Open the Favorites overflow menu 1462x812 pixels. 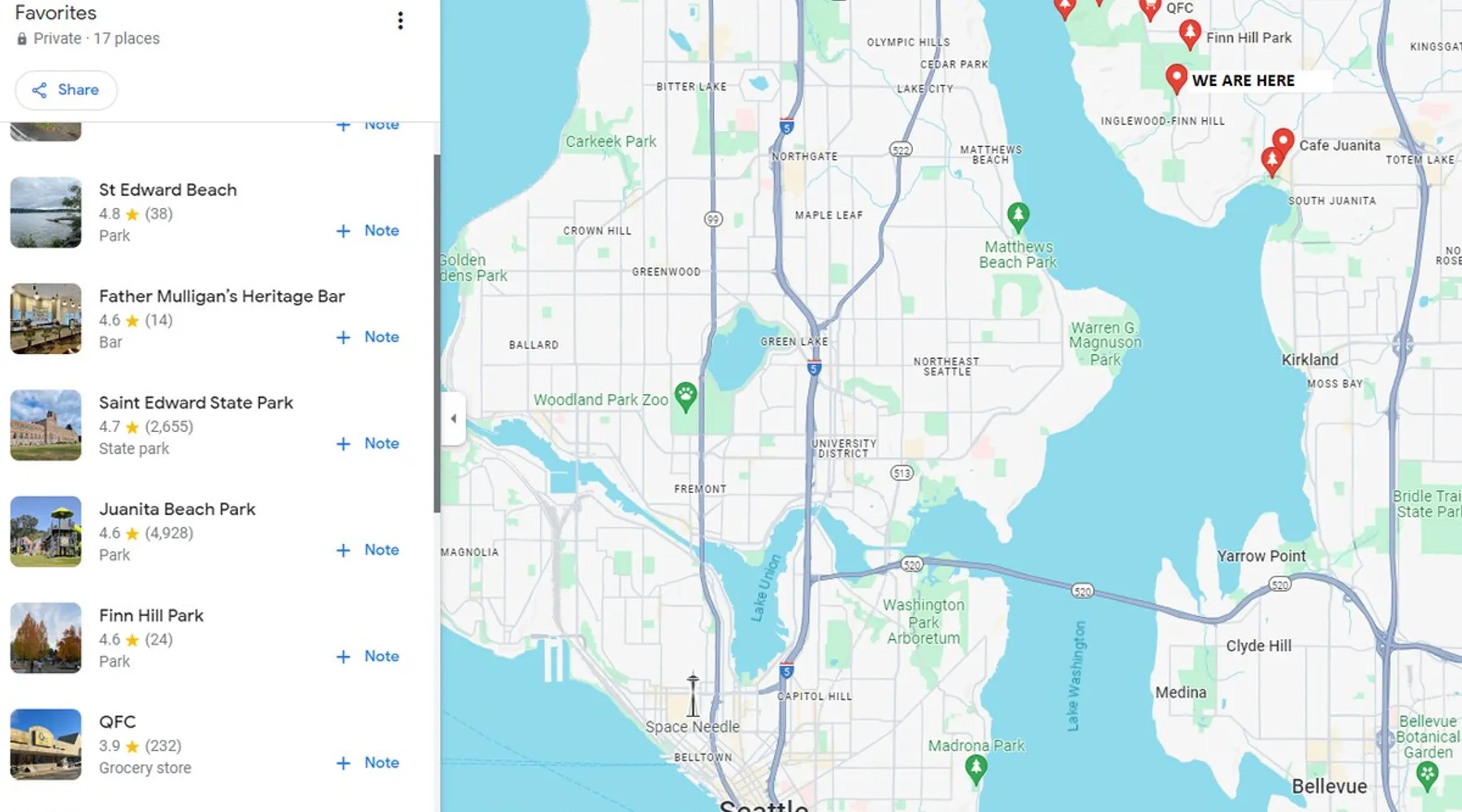pyautogui.click(x=400, y=21)
